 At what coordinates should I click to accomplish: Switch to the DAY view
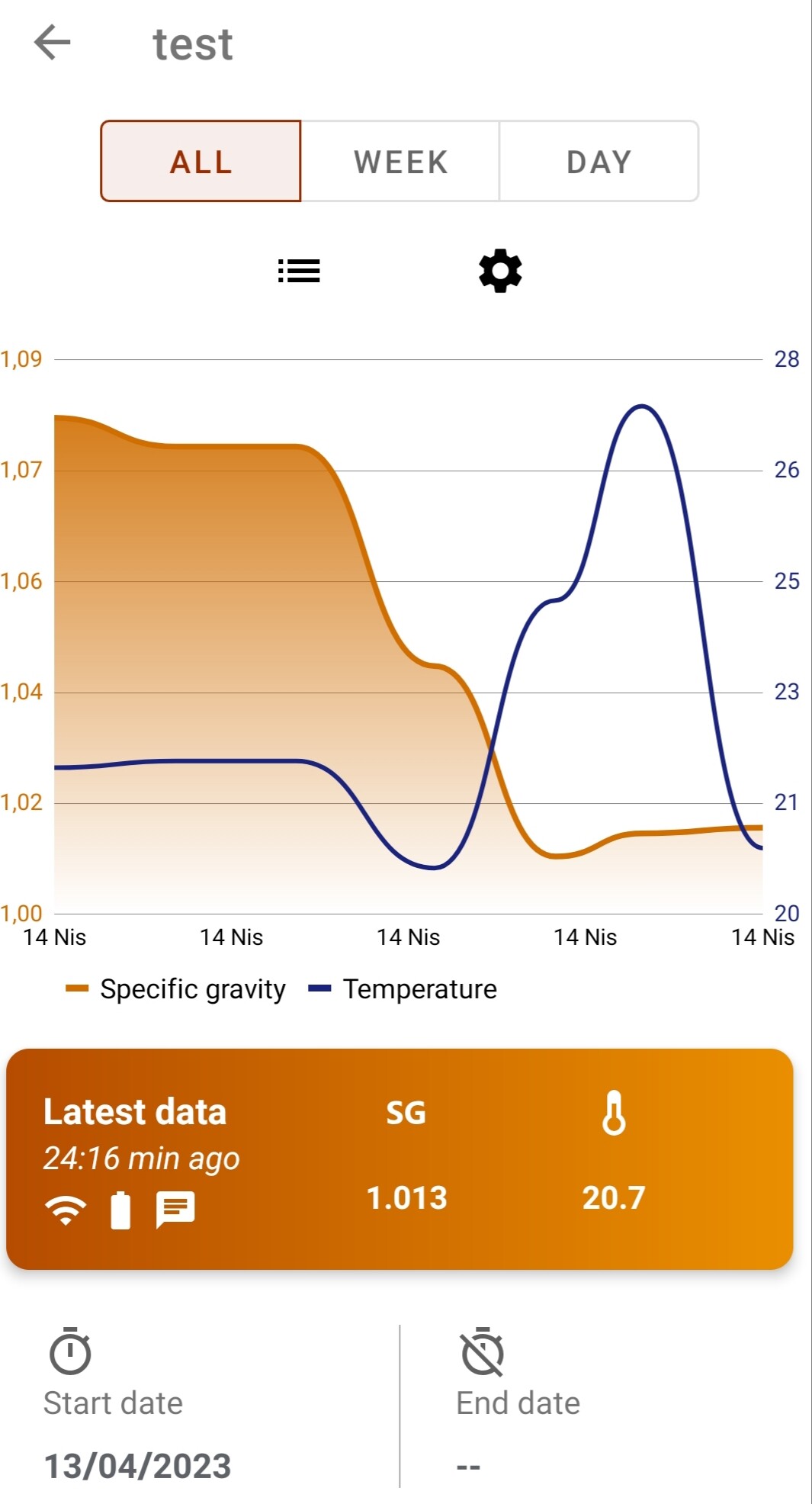[599, 161]
